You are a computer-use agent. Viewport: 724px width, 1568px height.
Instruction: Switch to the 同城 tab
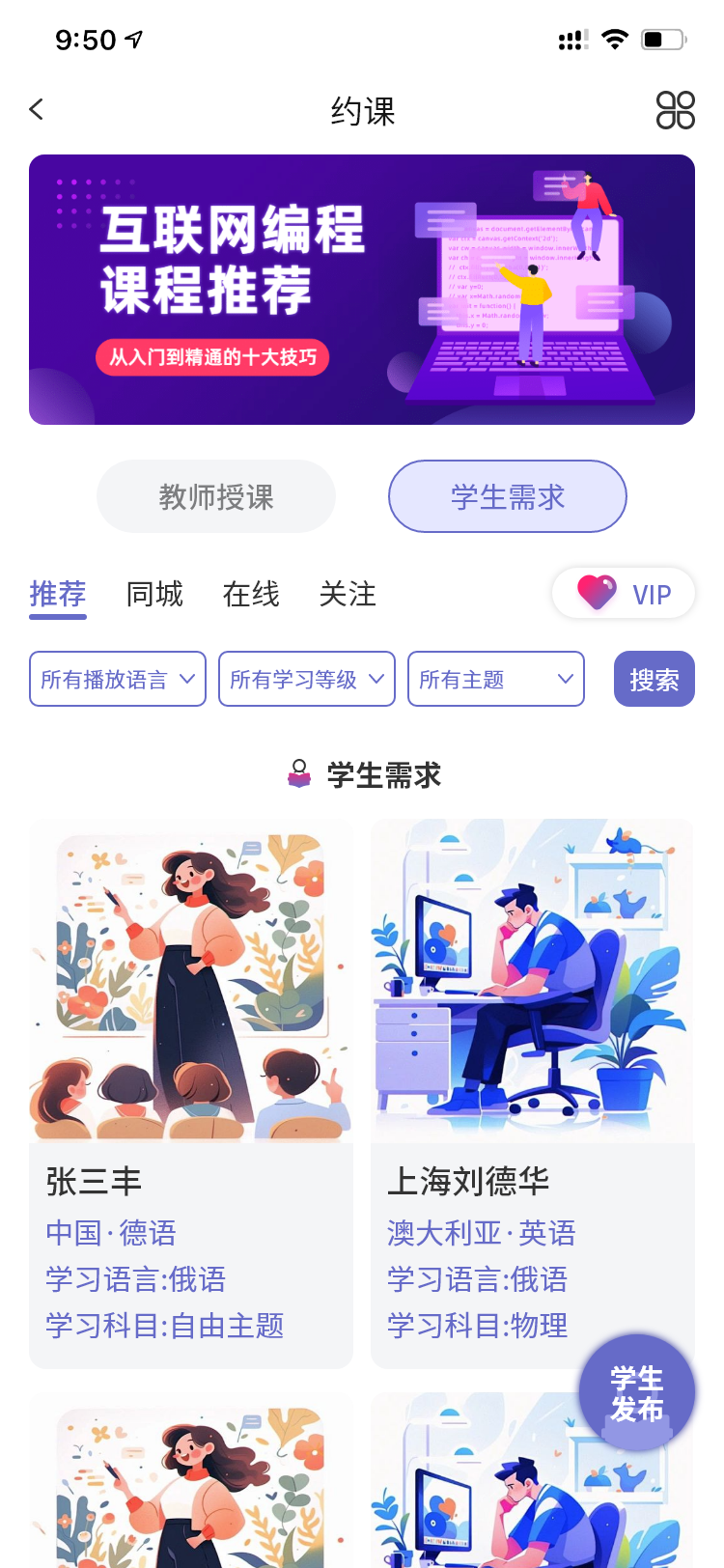coord(154,594)
